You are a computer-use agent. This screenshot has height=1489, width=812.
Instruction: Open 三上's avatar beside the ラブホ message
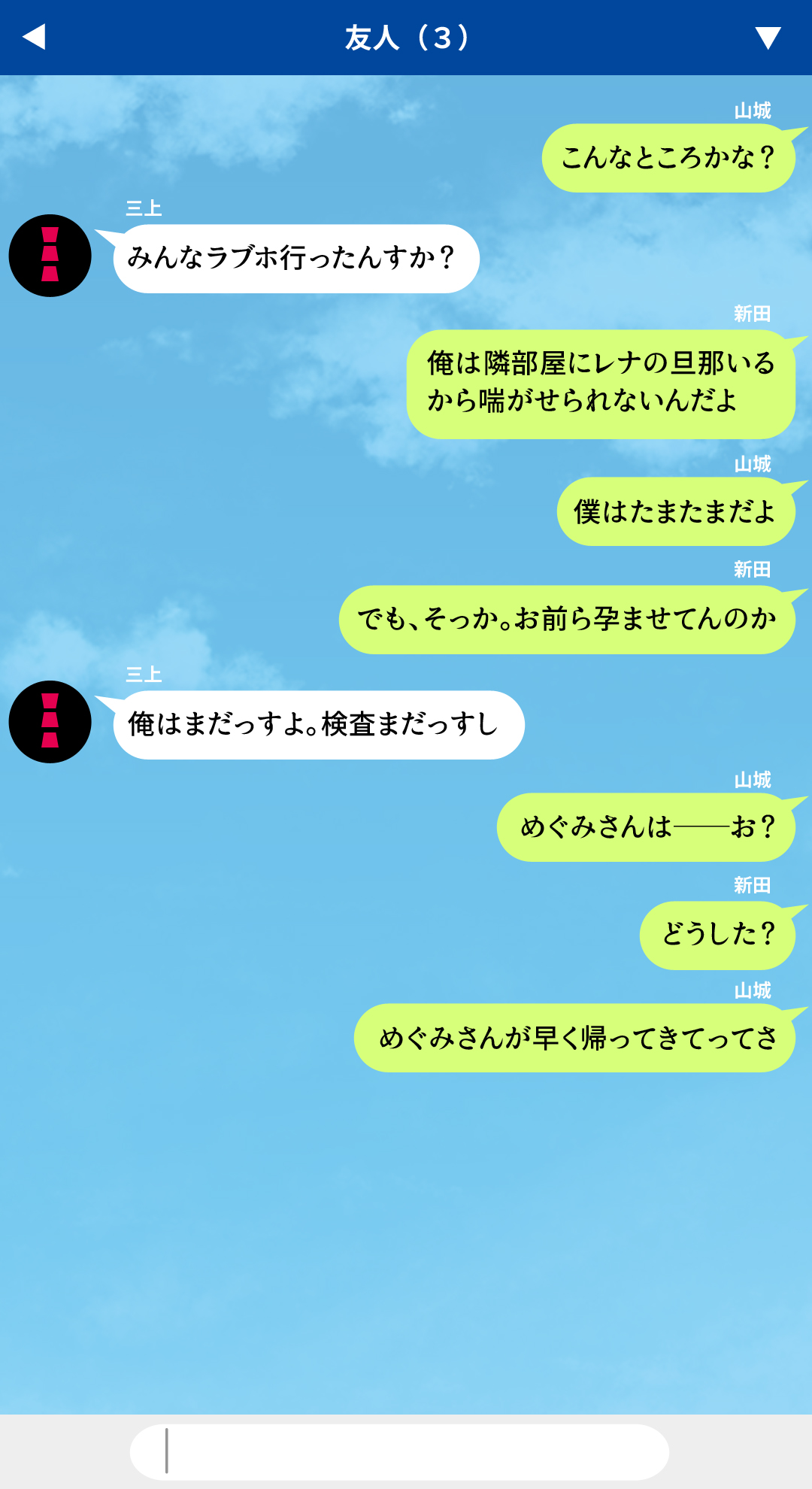(x=50, y=256)
